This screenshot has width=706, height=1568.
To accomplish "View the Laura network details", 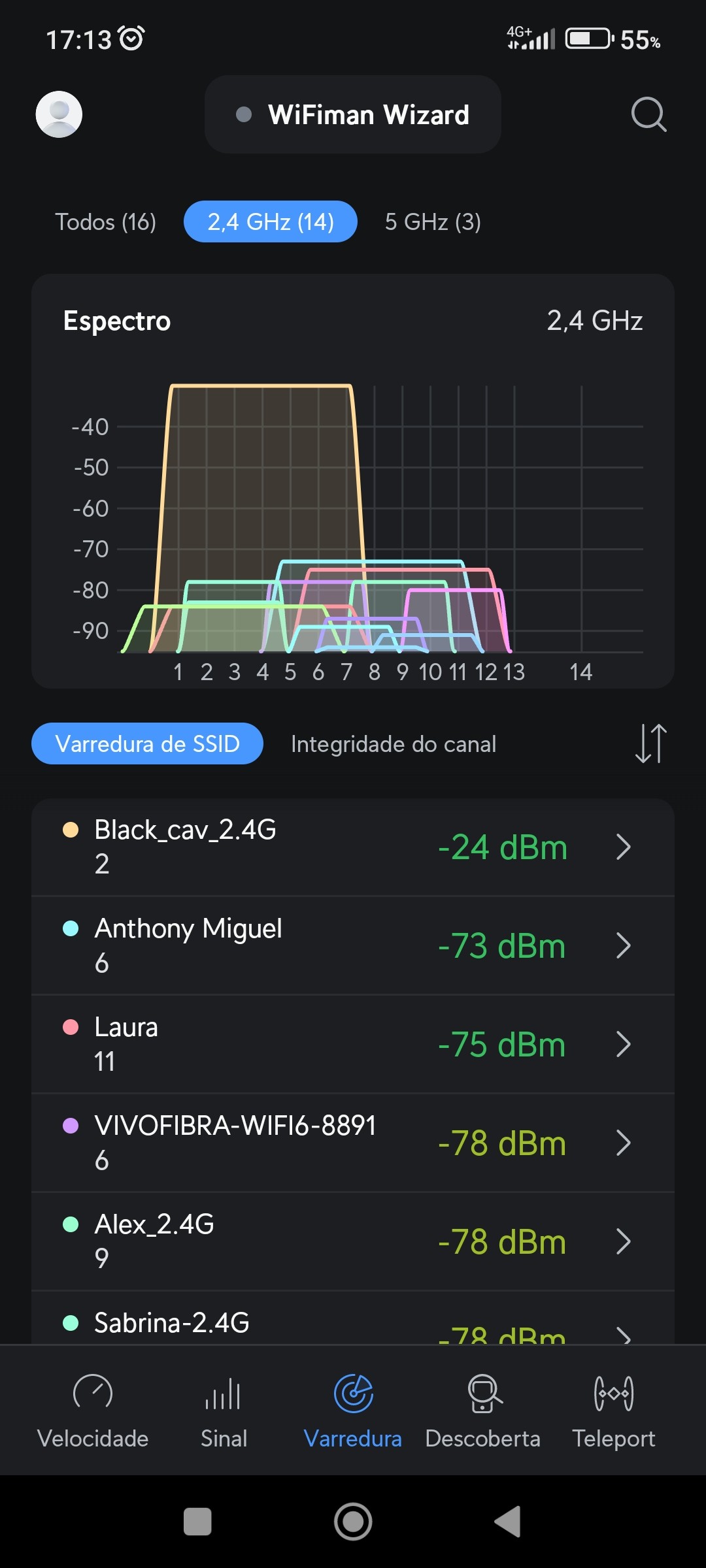I will (353, 1044).
